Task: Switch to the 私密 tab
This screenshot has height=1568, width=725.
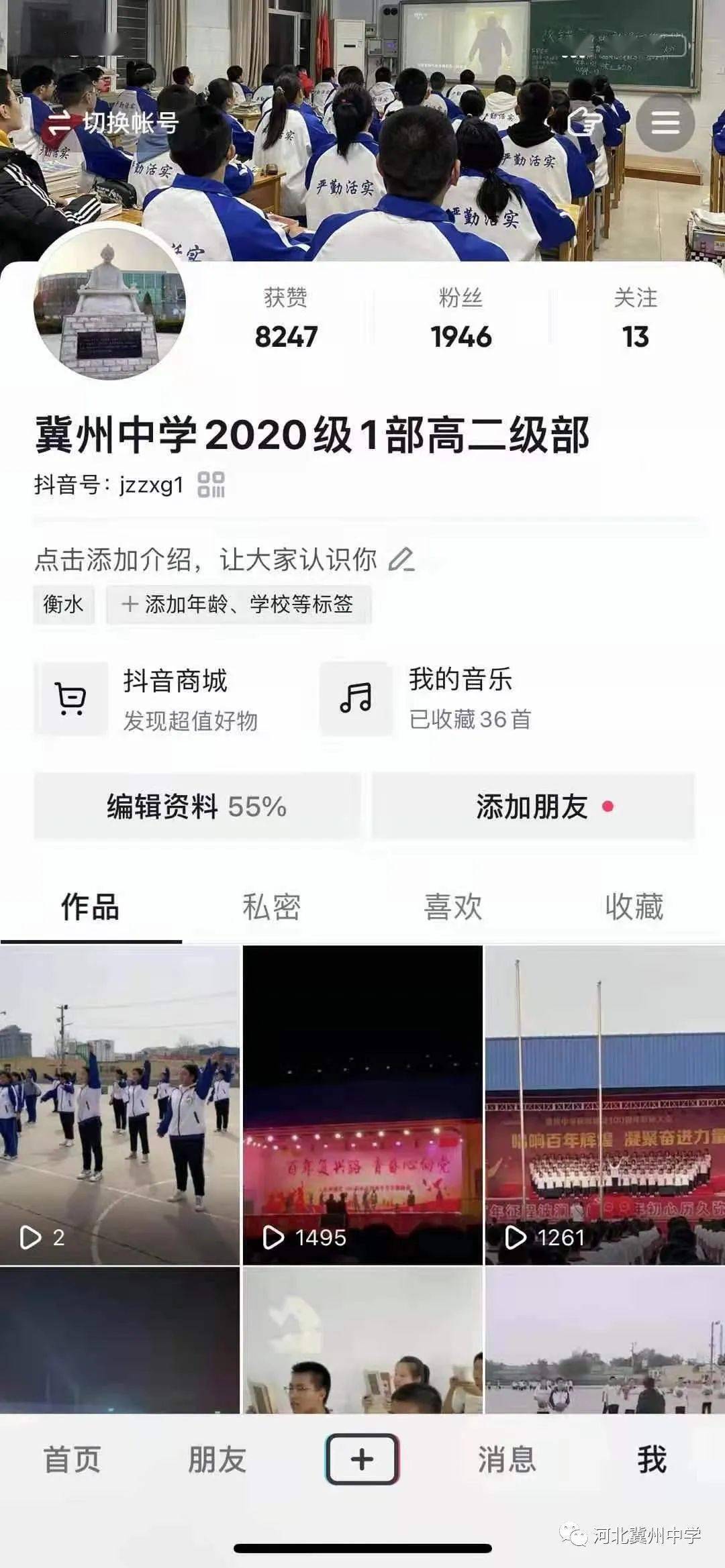Action: pos(271,907)
